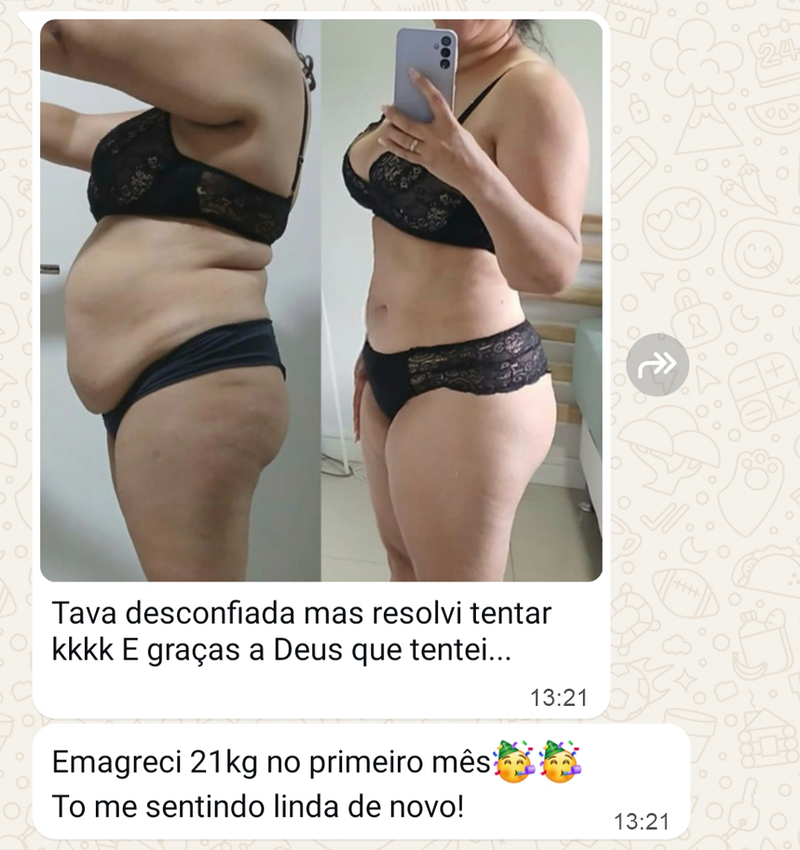
Task: Click the forward arrows icon beside the image
Action: click(x=655, y=363)
